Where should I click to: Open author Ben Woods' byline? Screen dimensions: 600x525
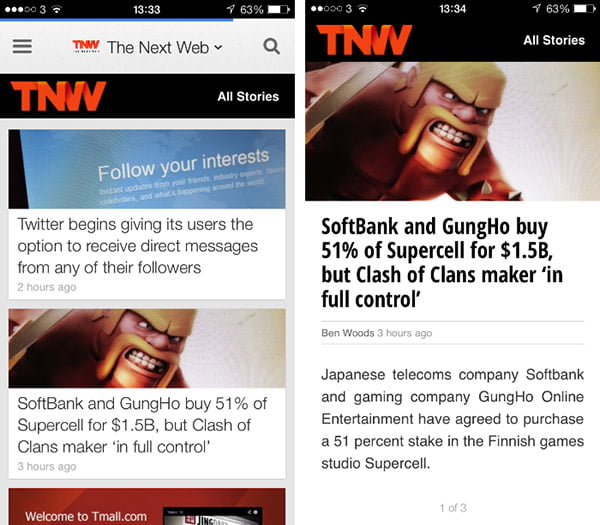point(347,333)
